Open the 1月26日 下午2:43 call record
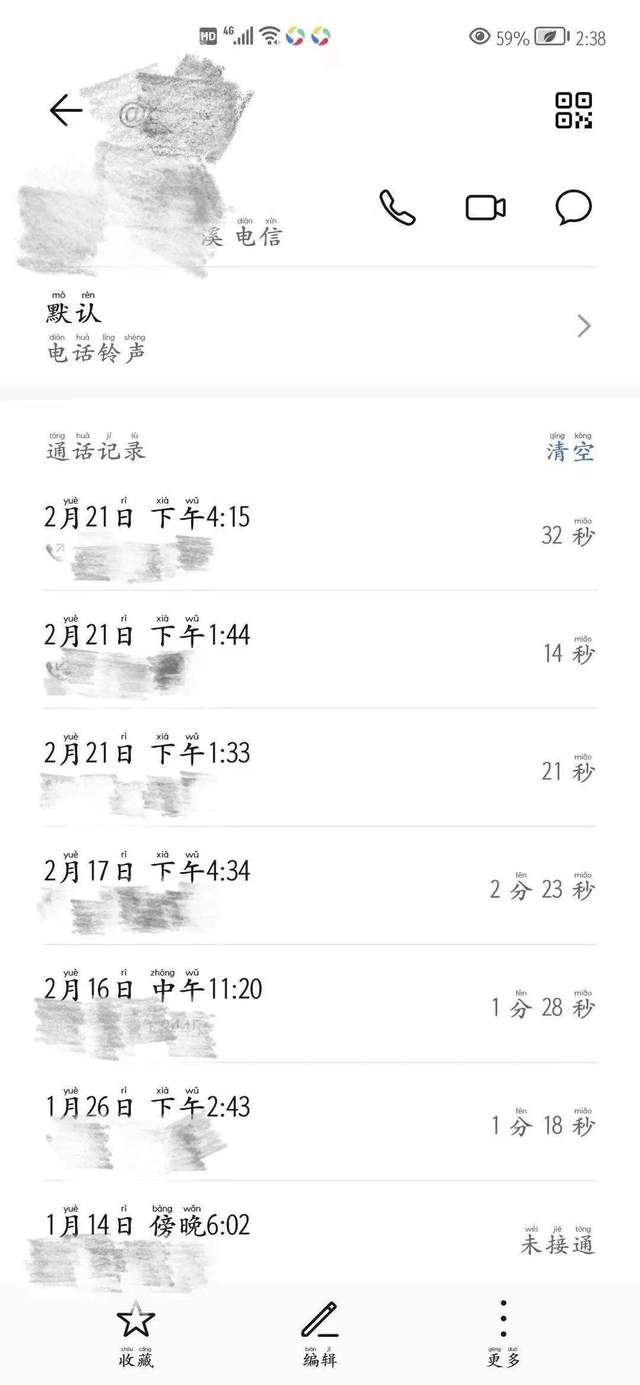 (x=320, y=1122)
